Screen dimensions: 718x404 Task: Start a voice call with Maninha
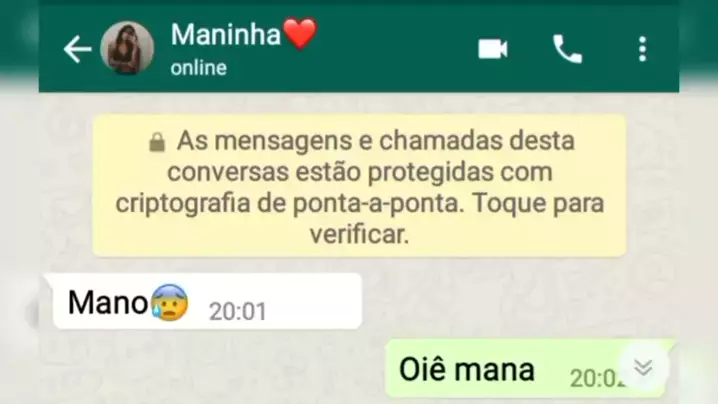point(567,49)
